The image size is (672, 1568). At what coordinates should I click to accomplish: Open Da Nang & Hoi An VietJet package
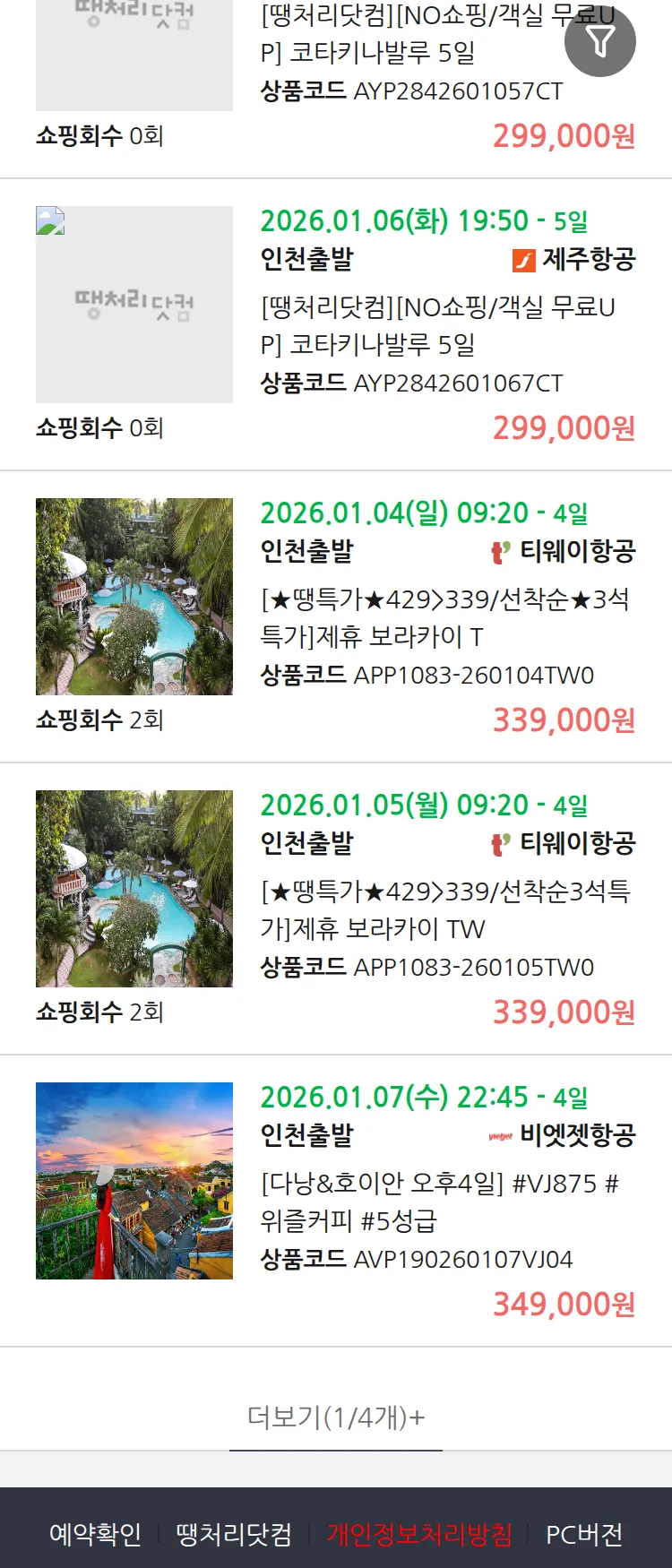(x=439, y=1202)
